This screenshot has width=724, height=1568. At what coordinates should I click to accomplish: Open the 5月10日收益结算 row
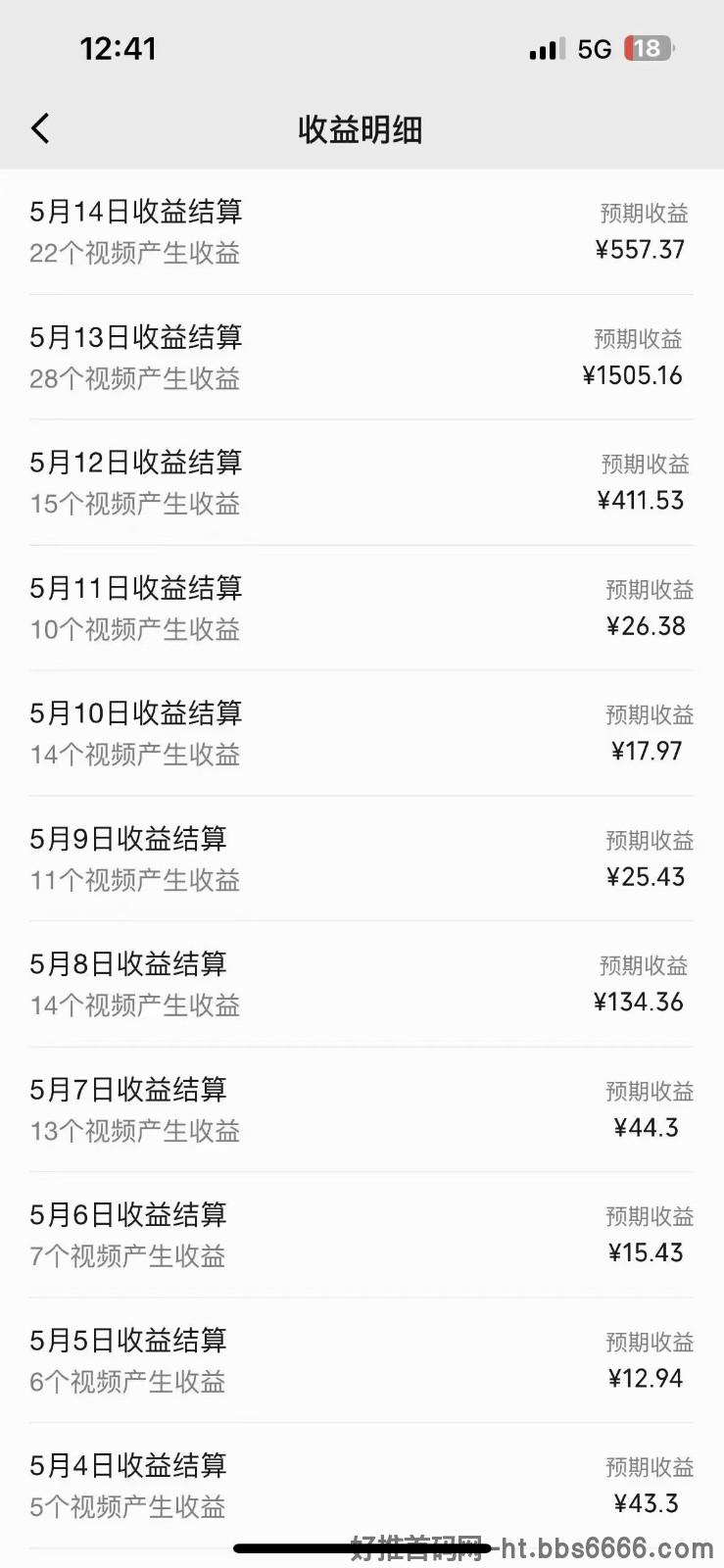(362, 734)
